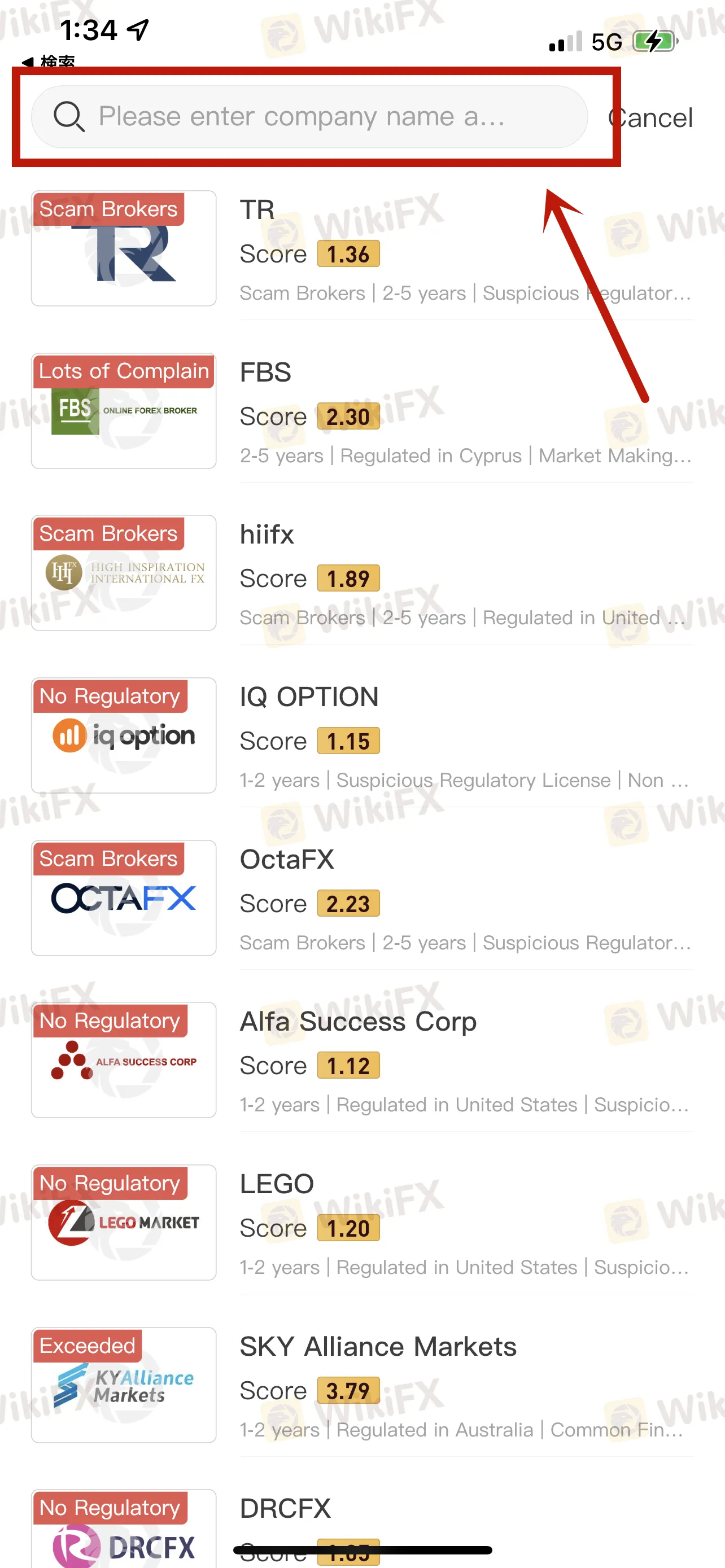The width and height of the screenshot is (725, 1568).
Task: Tap the company name search field
Action: pos(309,116)
